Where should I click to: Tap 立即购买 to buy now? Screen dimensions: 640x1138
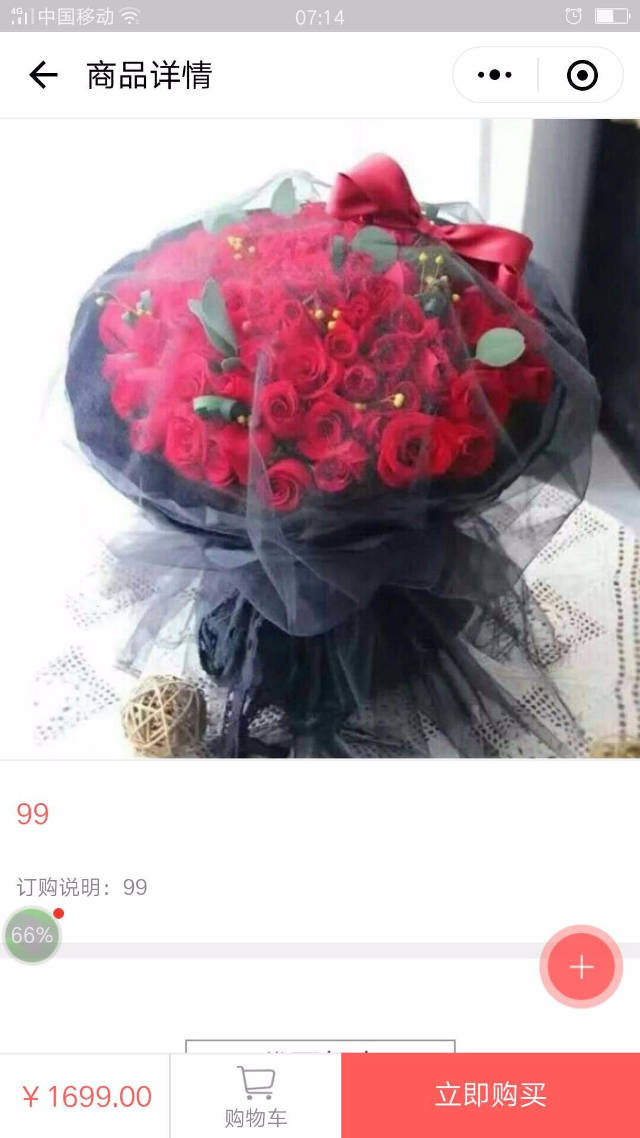(x=490, y=1095)
